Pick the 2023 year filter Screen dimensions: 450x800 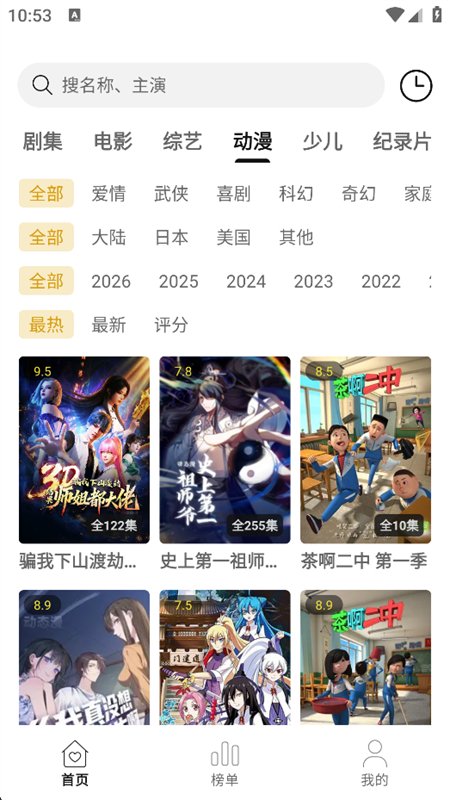click(x=313, y=281)
